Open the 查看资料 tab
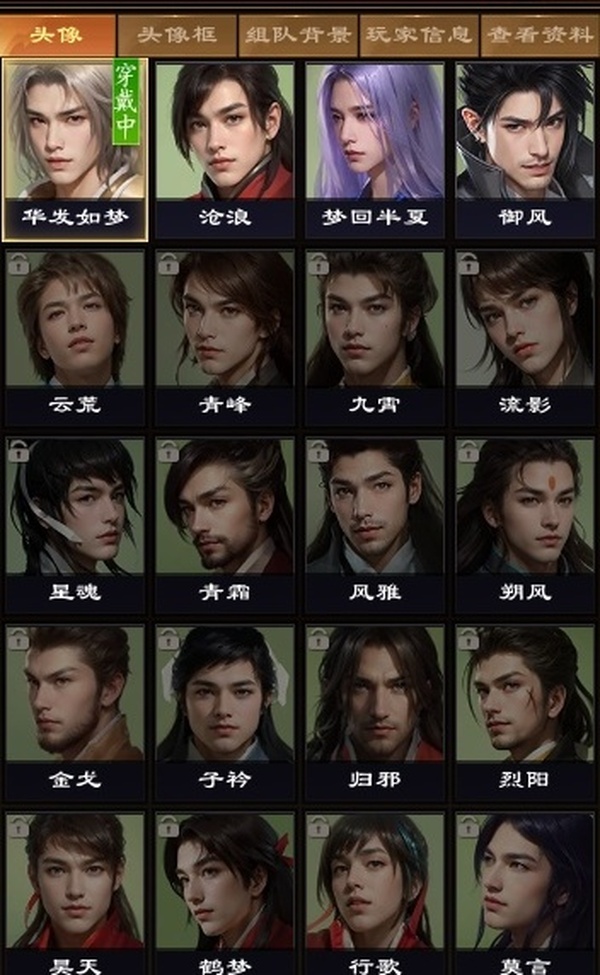 539,35
